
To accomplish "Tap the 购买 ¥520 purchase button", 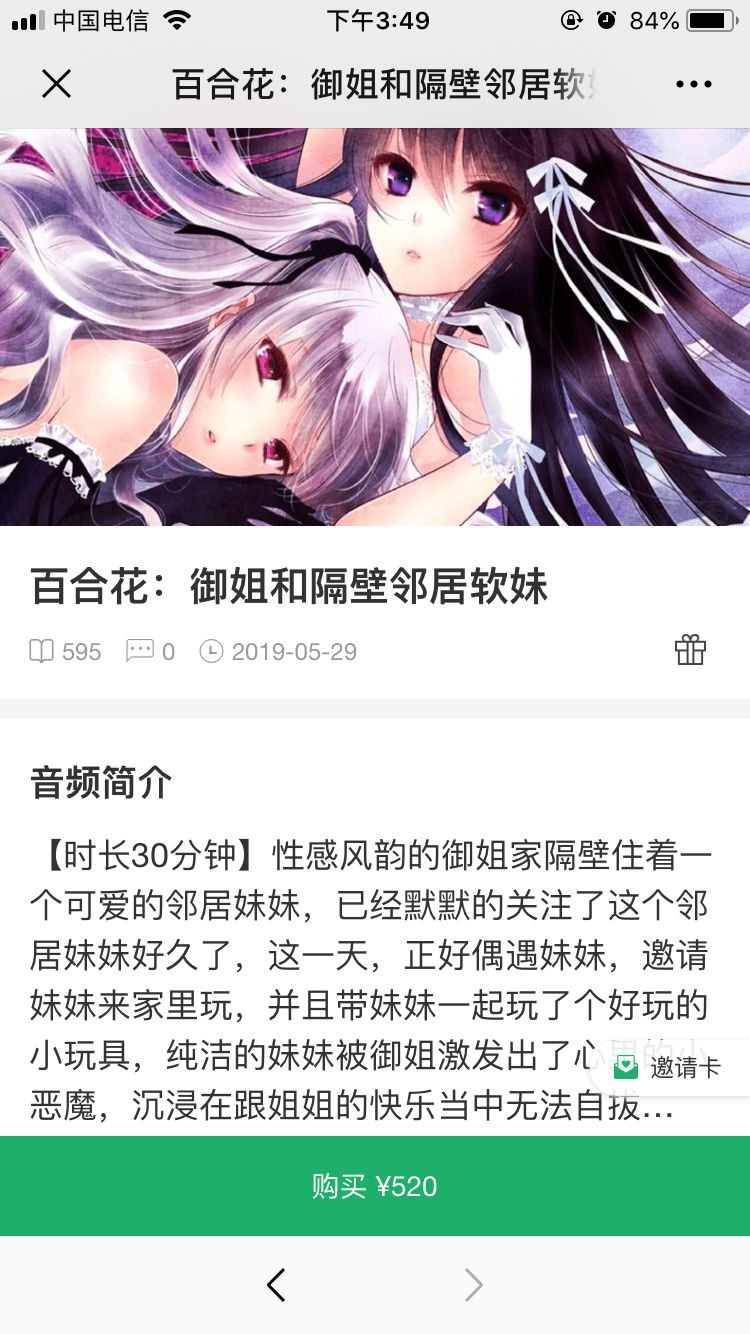I will pyautogui.click(x=375, y=1186).
